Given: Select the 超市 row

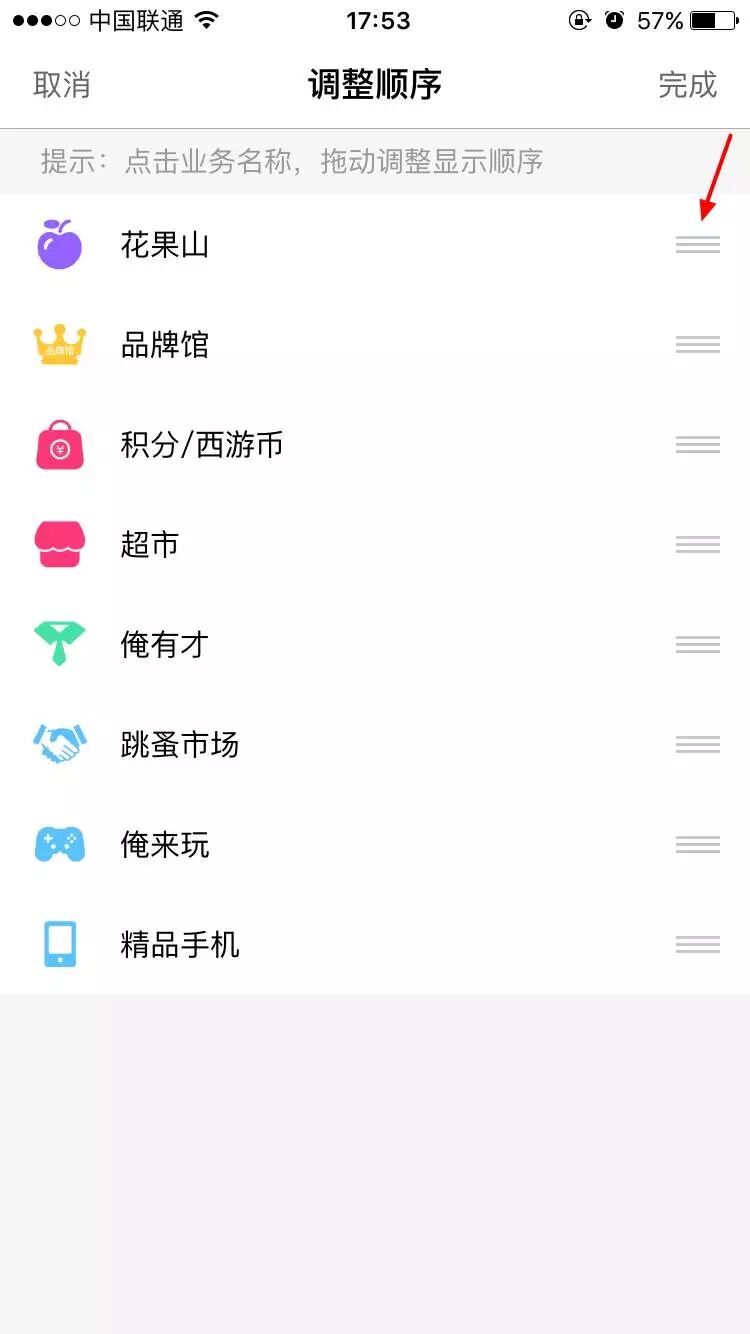Looking at the screenshot, I should [150, 545].
